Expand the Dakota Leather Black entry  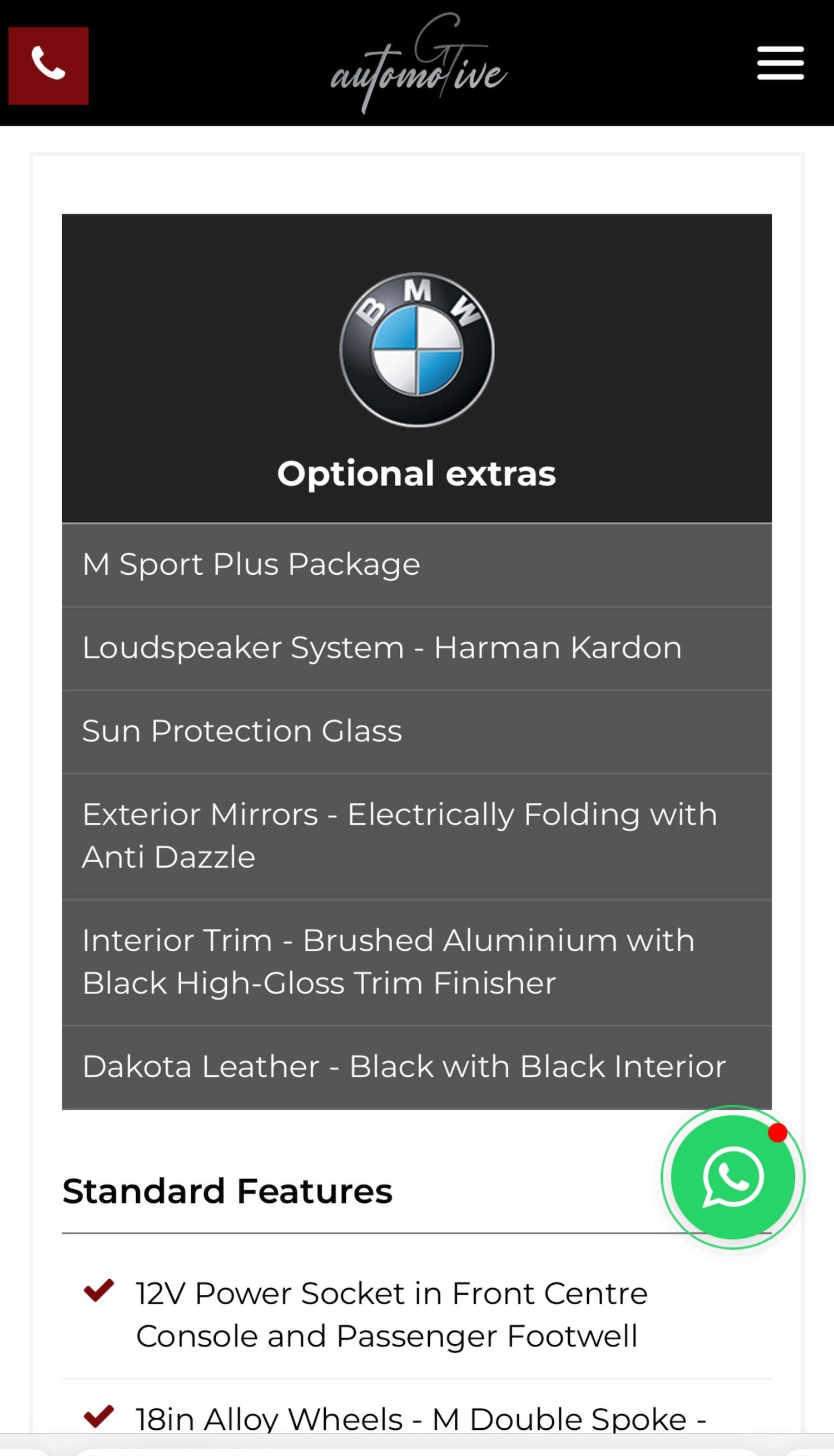pos(403,1066)
